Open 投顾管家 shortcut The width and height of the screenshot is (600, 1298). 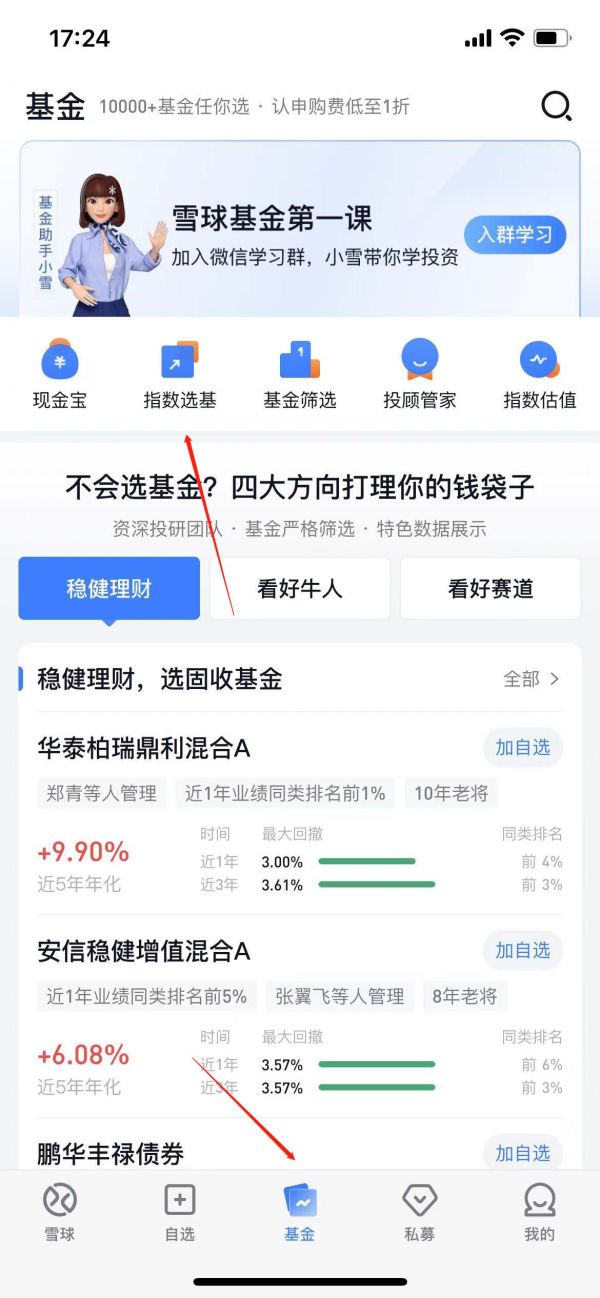pyautogui.click(x=420, y=375)
